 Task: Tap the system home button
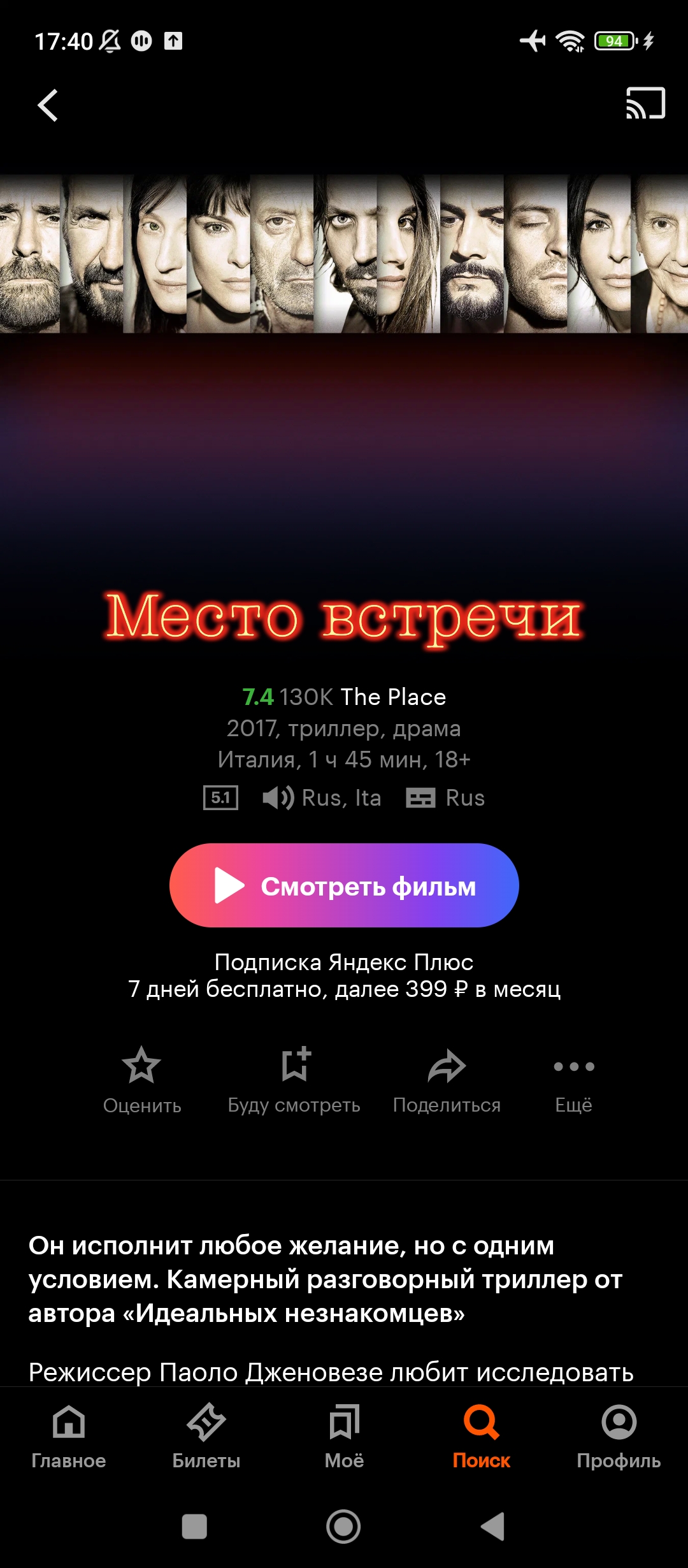pyautogui.click(x=343, y=1527)
